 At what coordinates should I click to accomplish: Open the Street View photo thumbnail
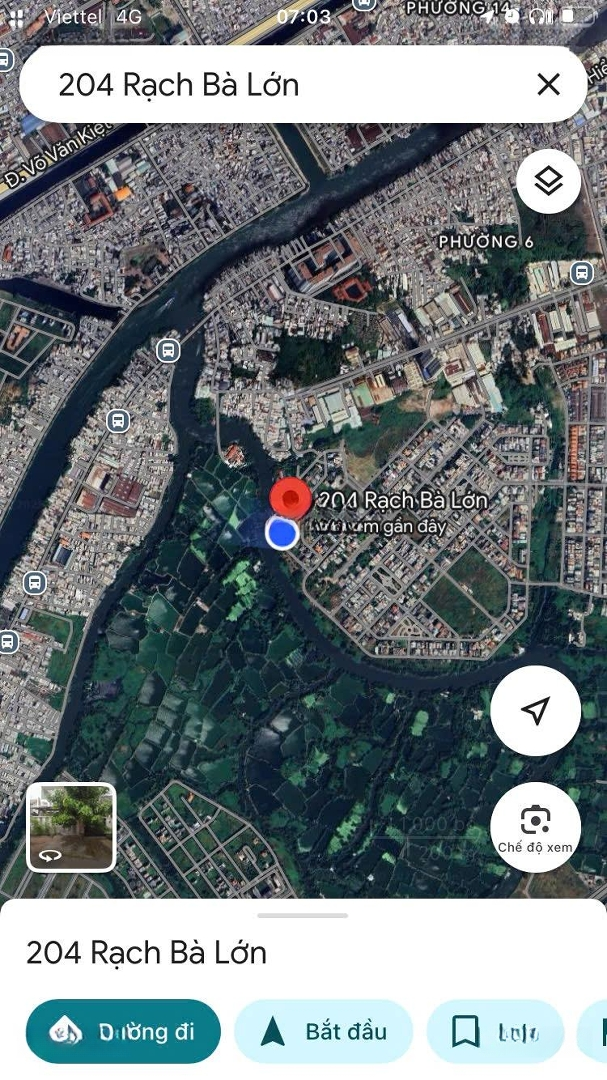tap(71, 827)
